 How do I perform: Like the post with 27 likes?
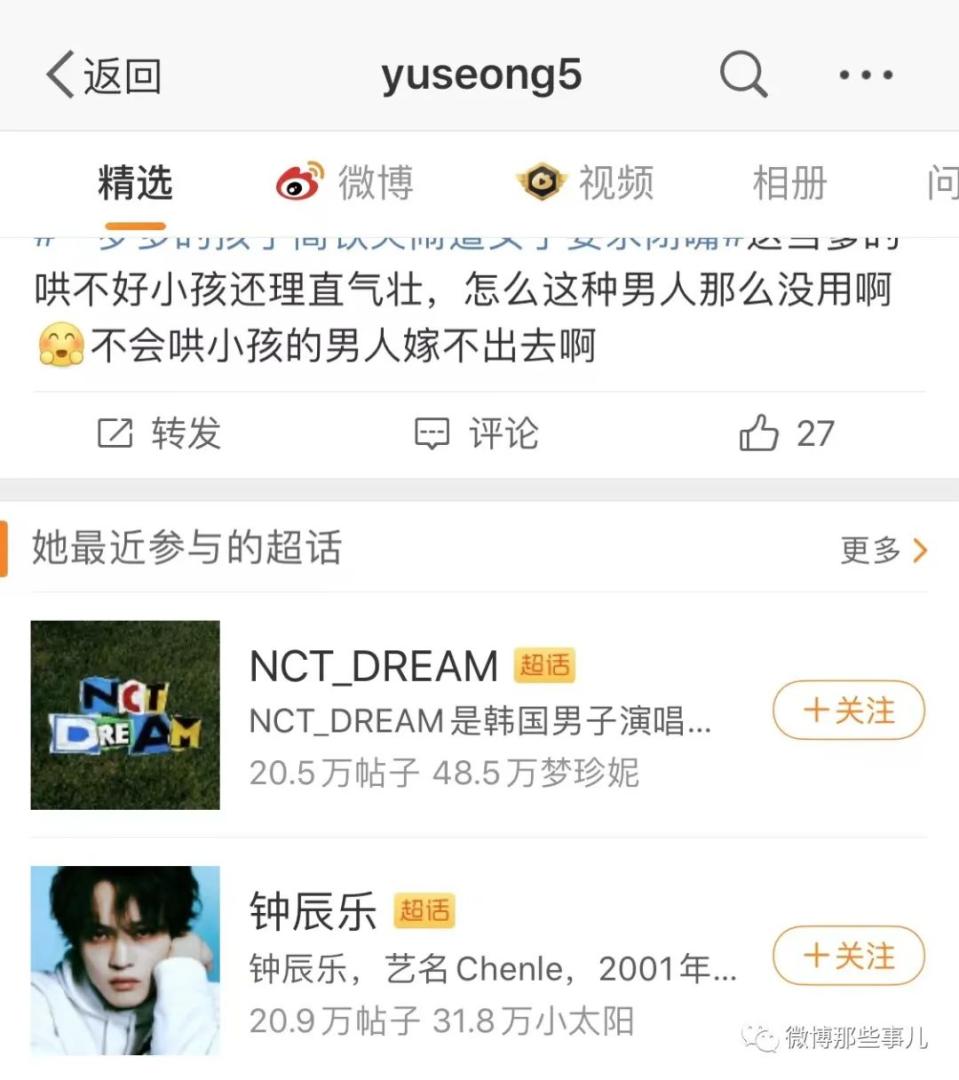coord(787,433)
